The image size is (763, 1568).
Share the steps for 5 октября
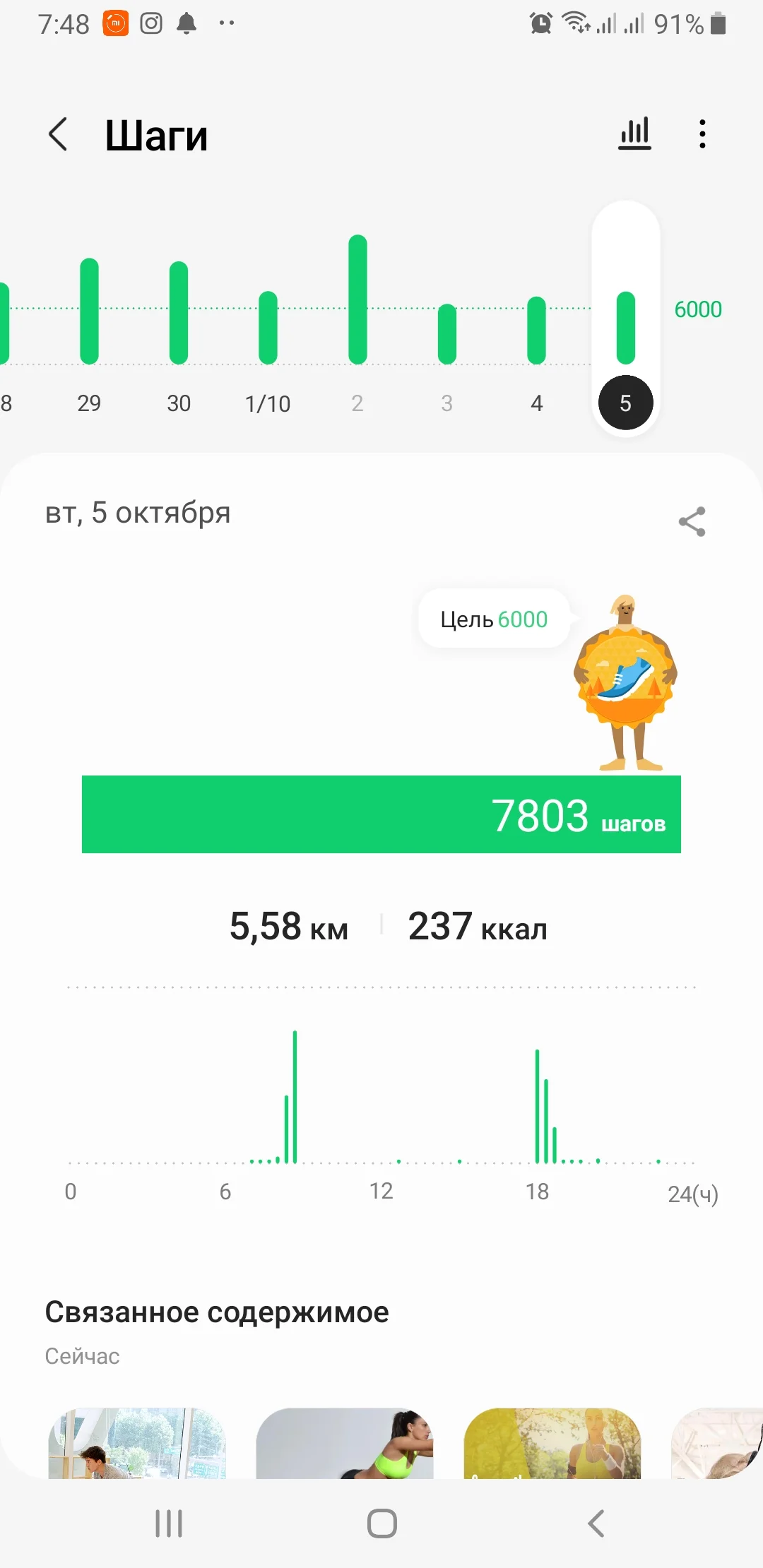(692, 522)
